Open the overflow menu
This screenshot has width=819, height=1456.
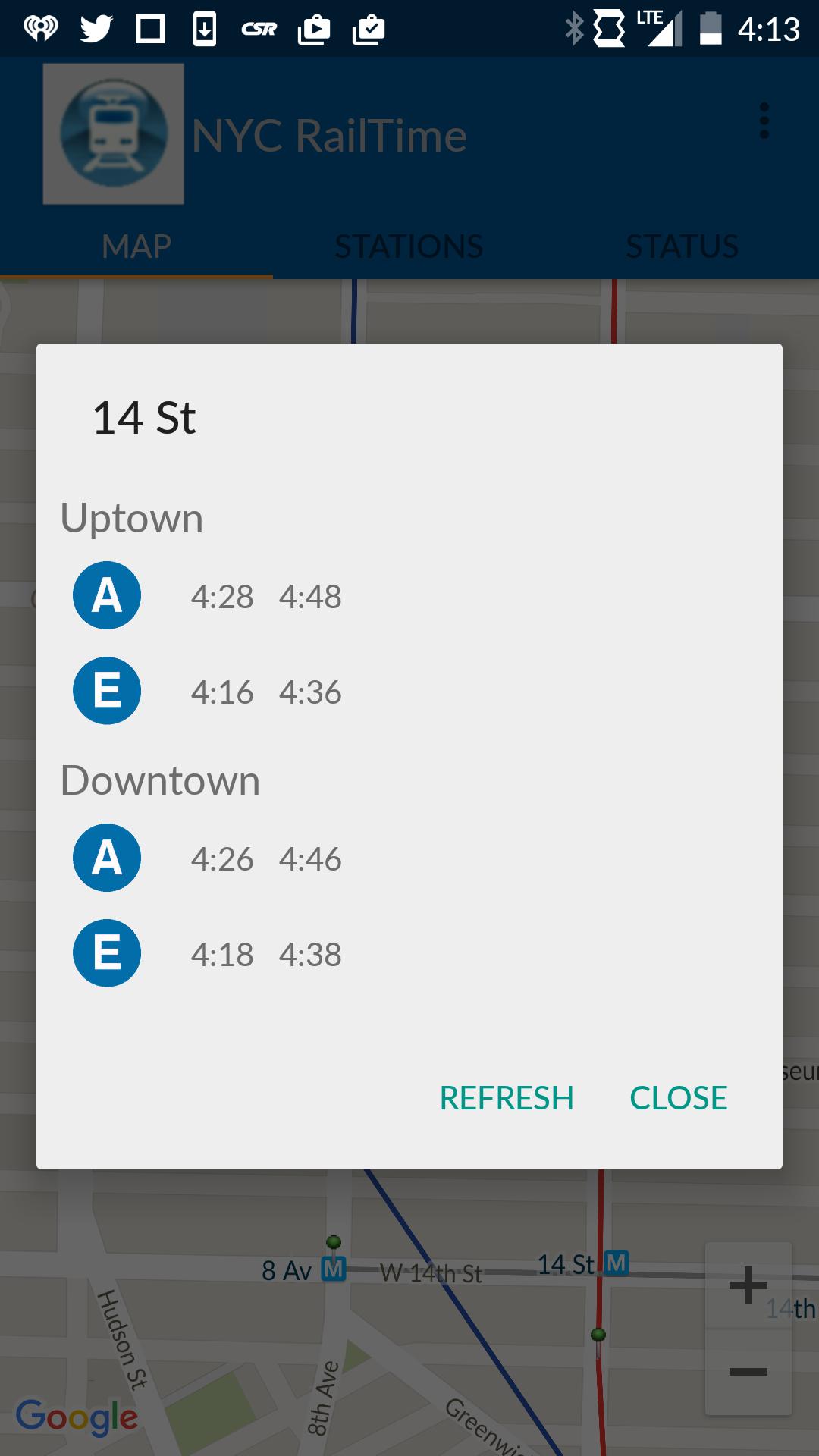click(x=764, y=121)
